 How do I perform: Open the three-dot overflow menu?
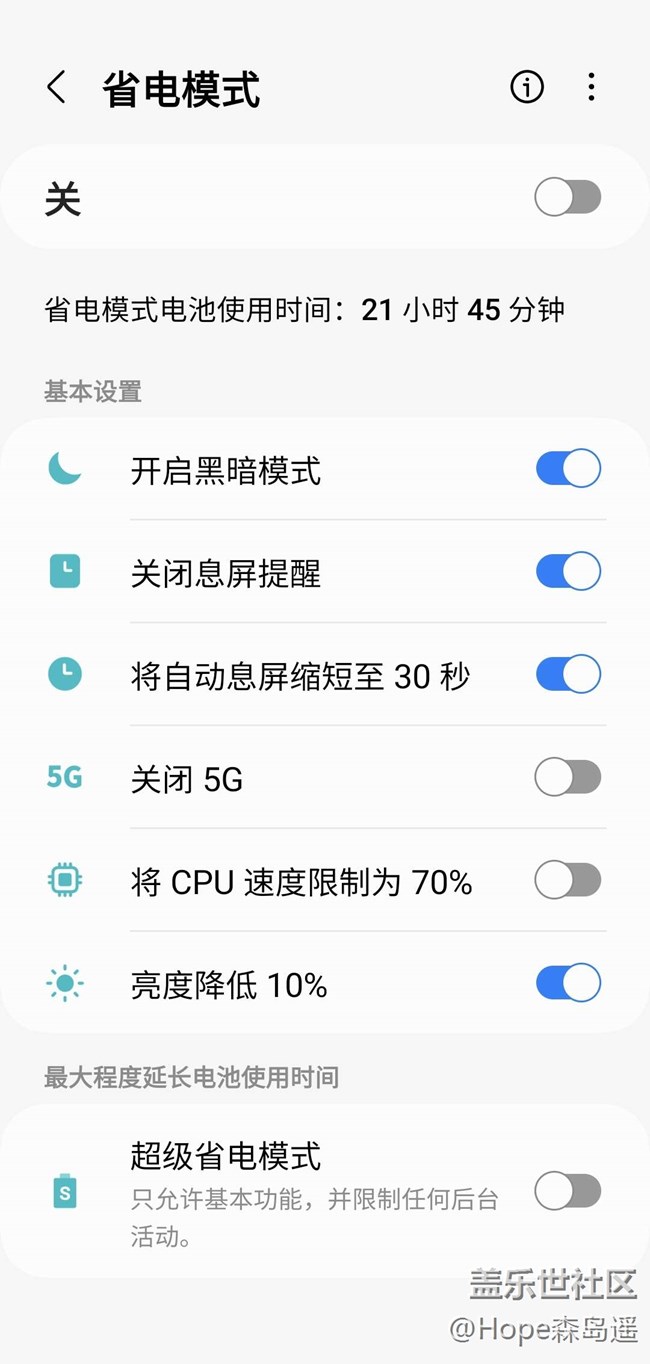[591, 88]
